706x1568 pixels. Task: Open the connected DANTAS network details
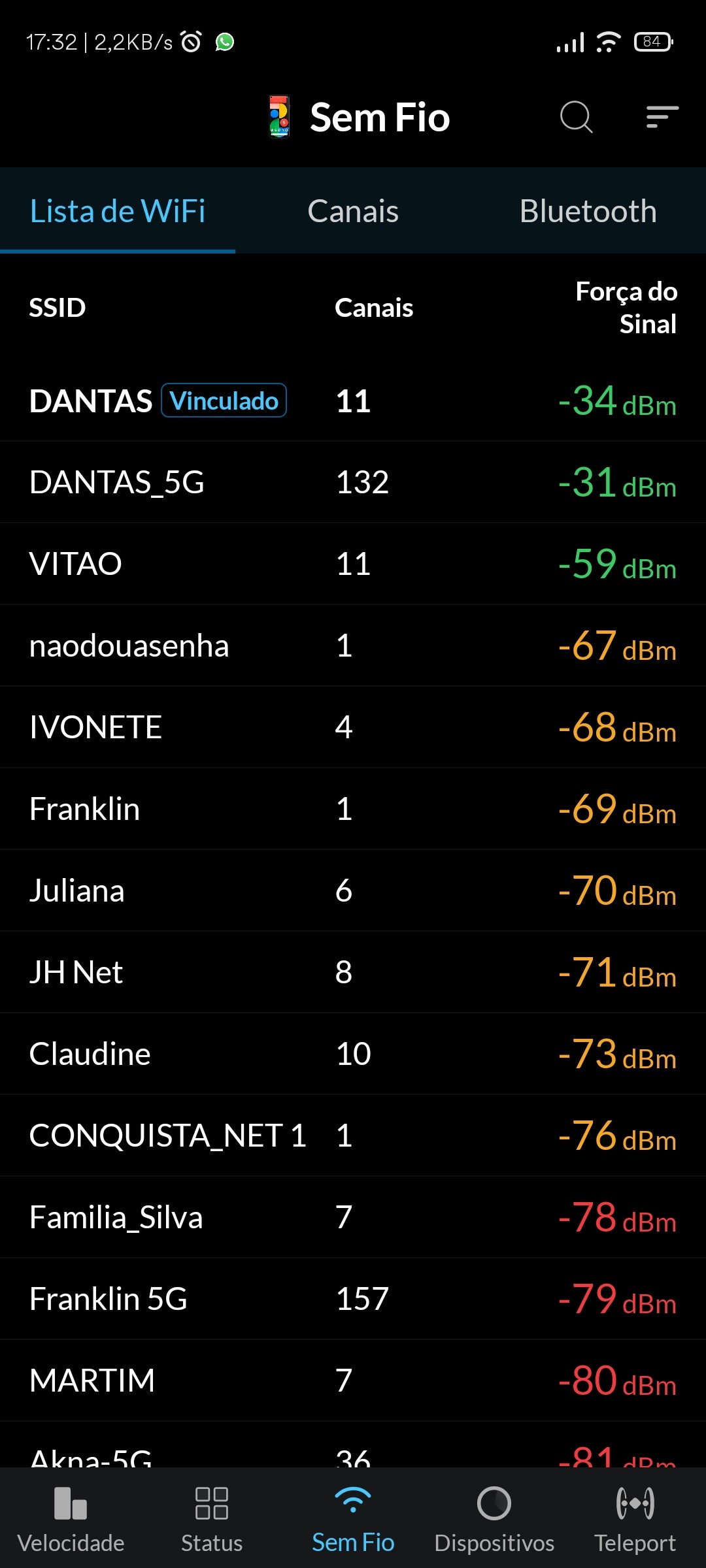pos(353,400)
